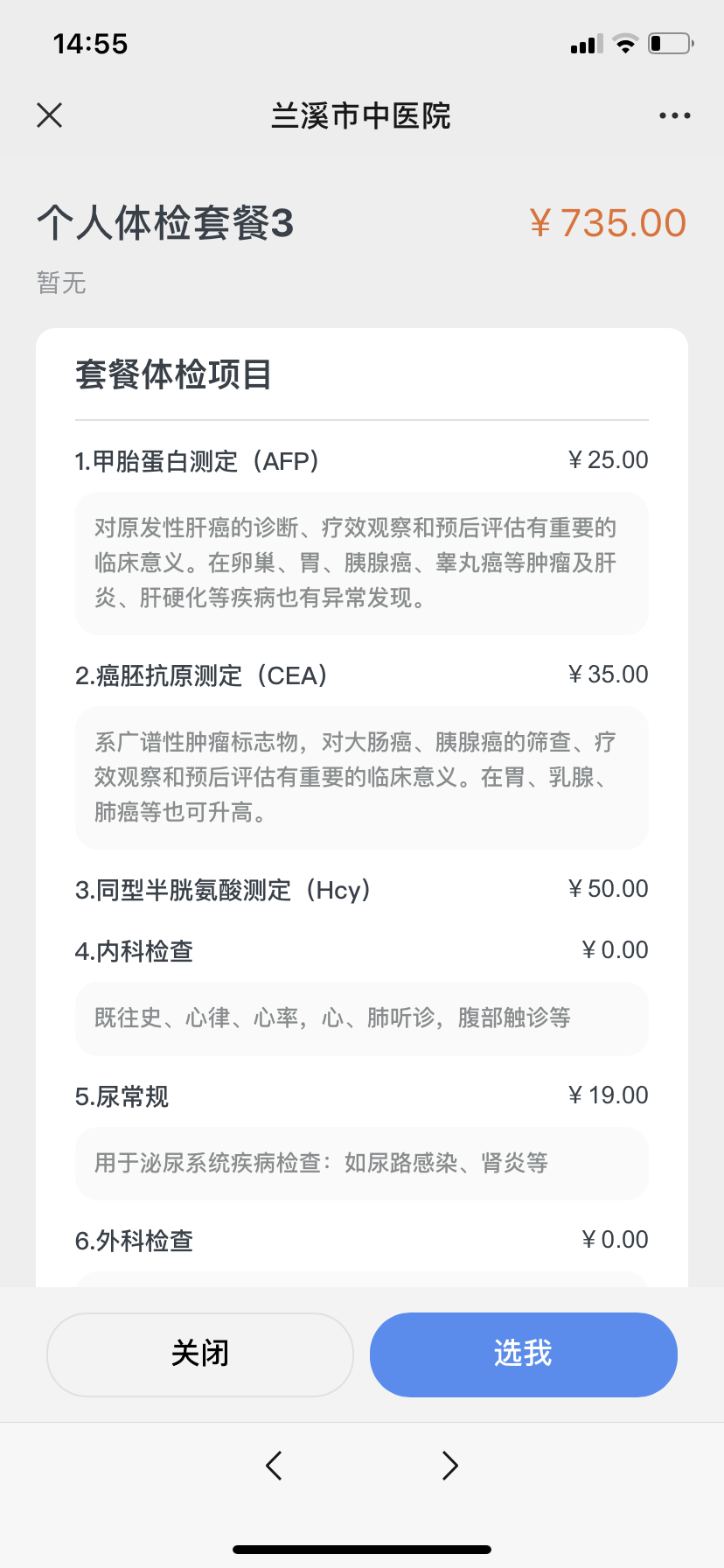Image resolution: width=724 pixels, height=1568 pixels.
Task: Close the mini program with the X icon
Action: [50, 115]
